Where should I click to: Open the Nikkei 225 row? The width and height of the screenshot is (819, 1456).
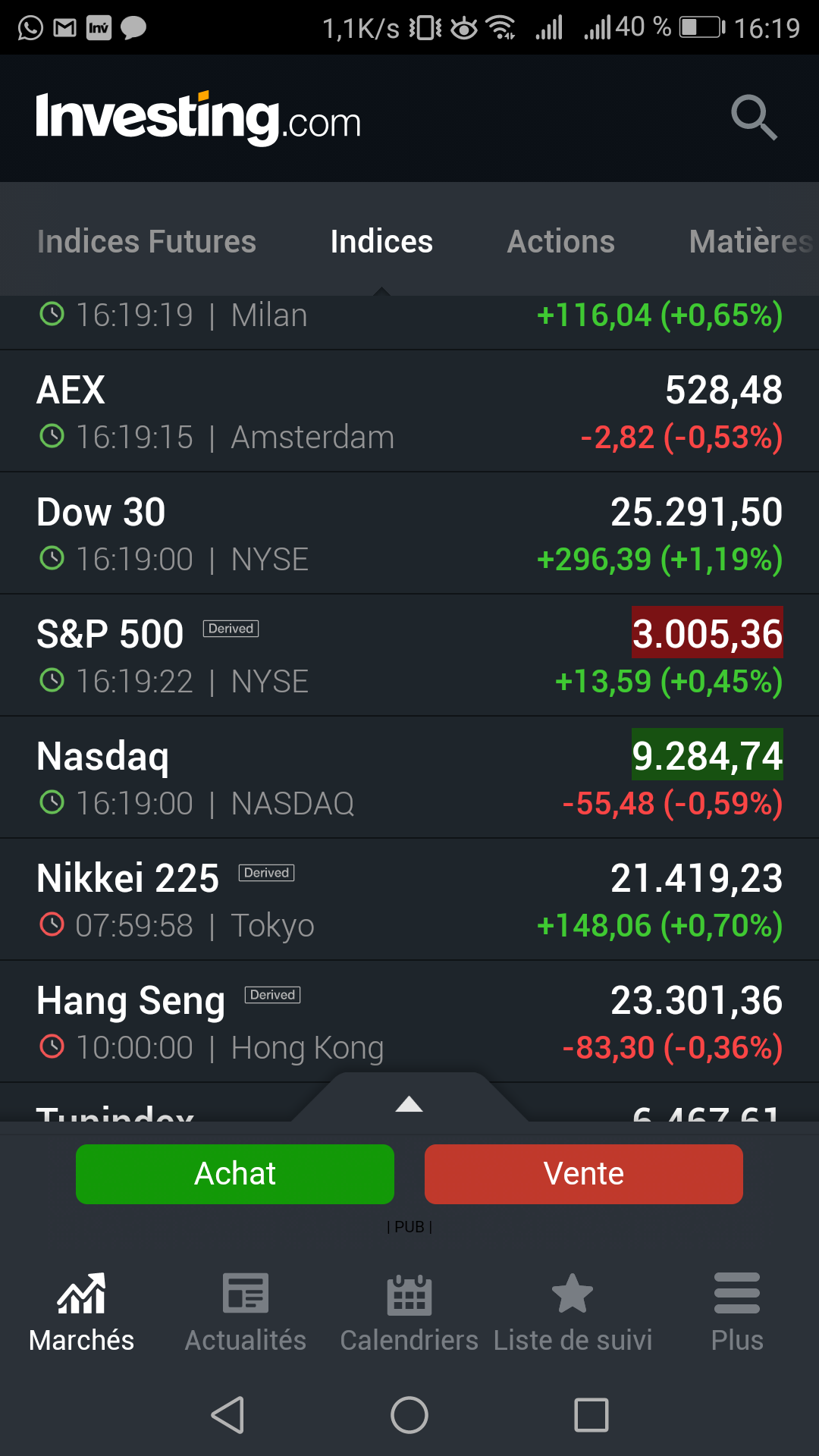409,900
